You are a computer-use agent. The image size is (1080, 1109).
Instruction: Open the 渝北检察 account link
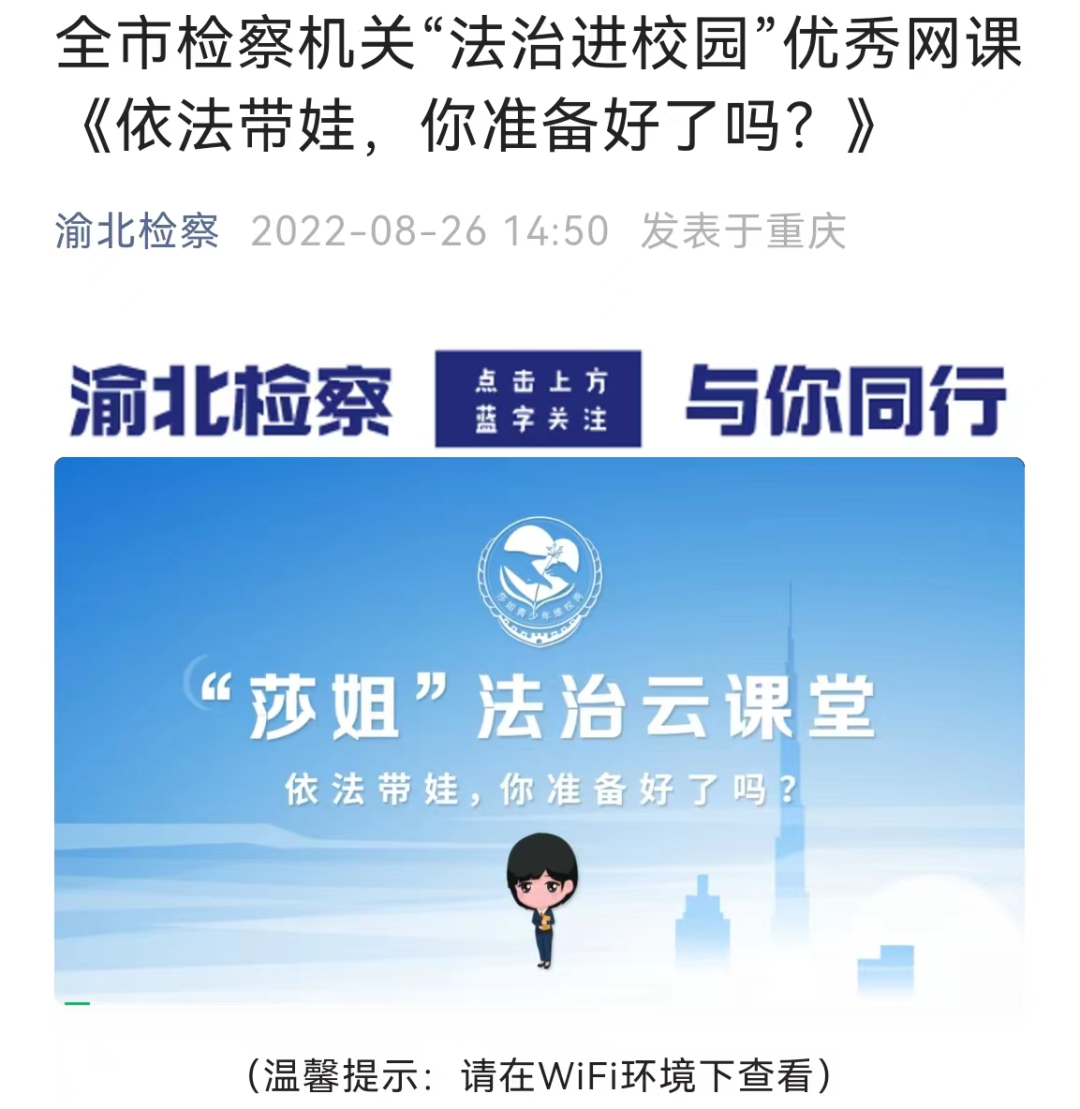137,232
